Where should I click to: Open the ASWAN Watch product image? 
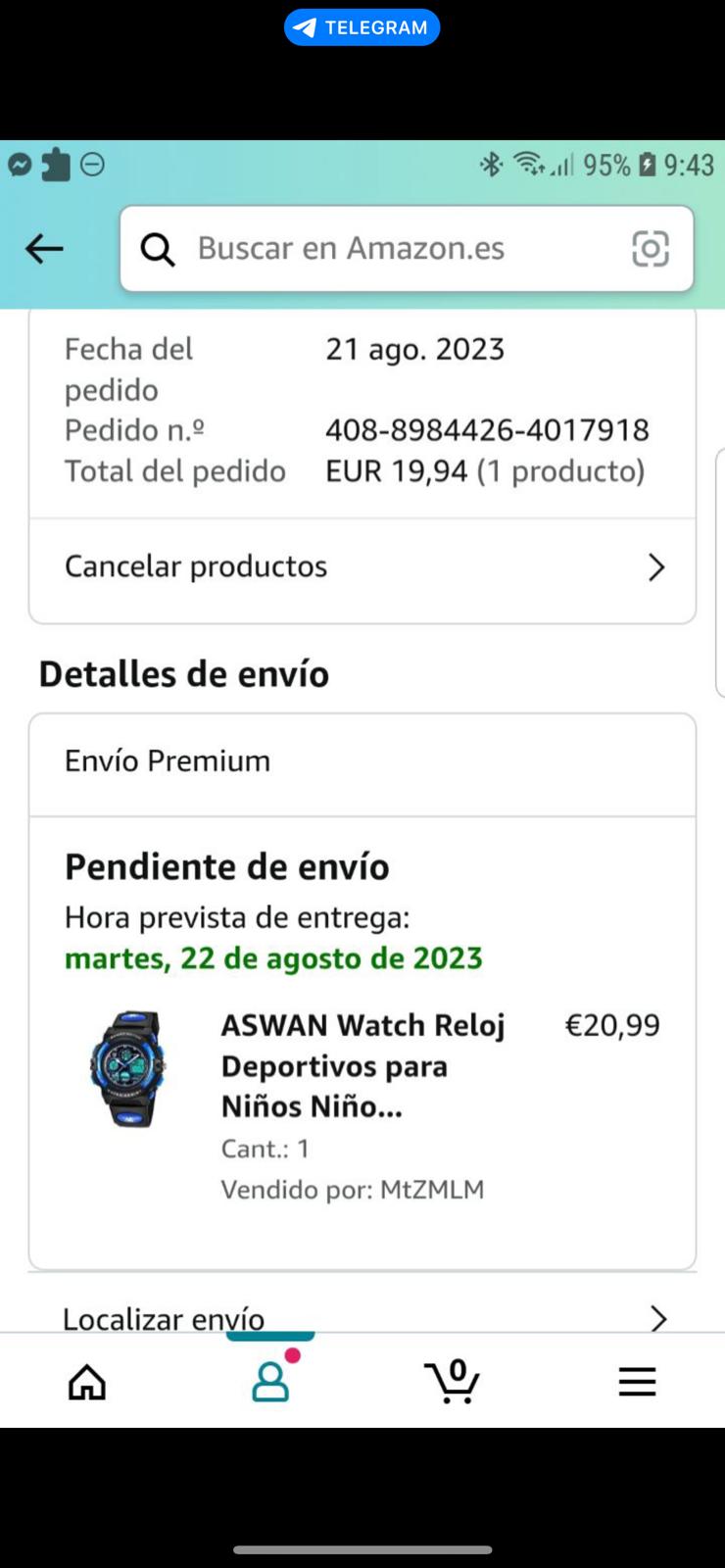coord(128,1069)
